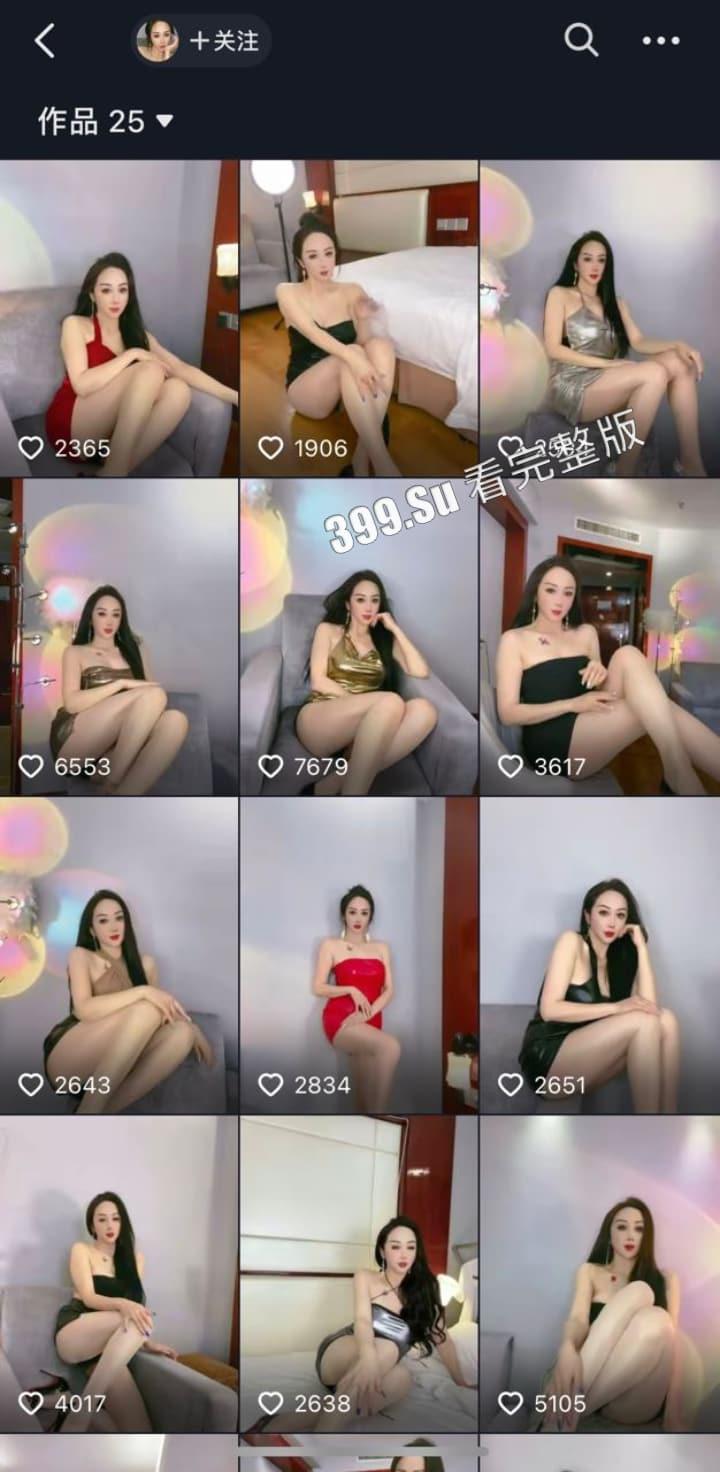Click the heart icon on the 5105-likes video

(513, 1403)
